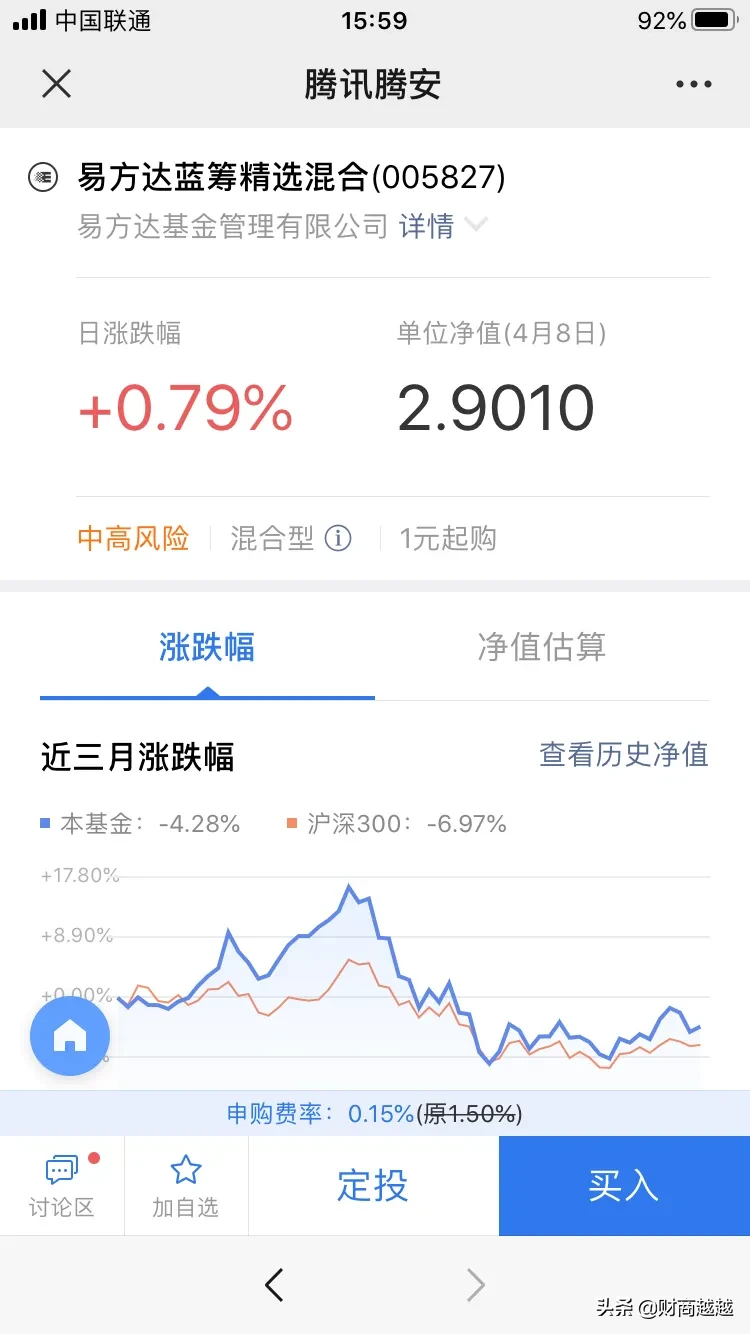Tap the info icon next to 混合型
Screen dimensions: 750x1334
[338, 539]
